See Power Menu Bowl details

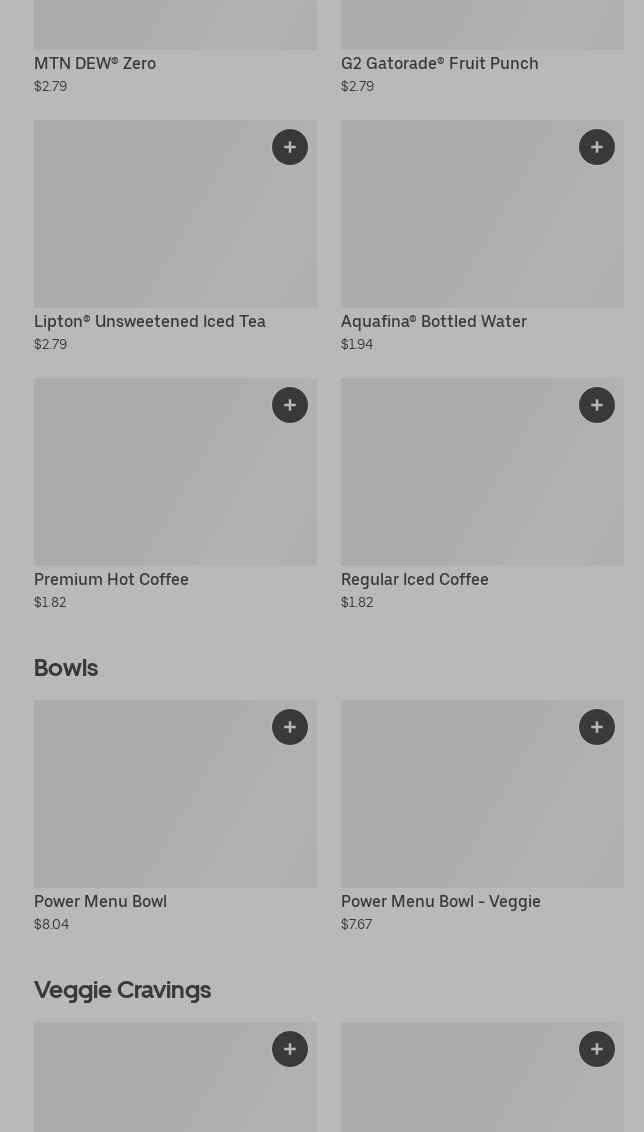pyautogui.click(x=100, y=901)
